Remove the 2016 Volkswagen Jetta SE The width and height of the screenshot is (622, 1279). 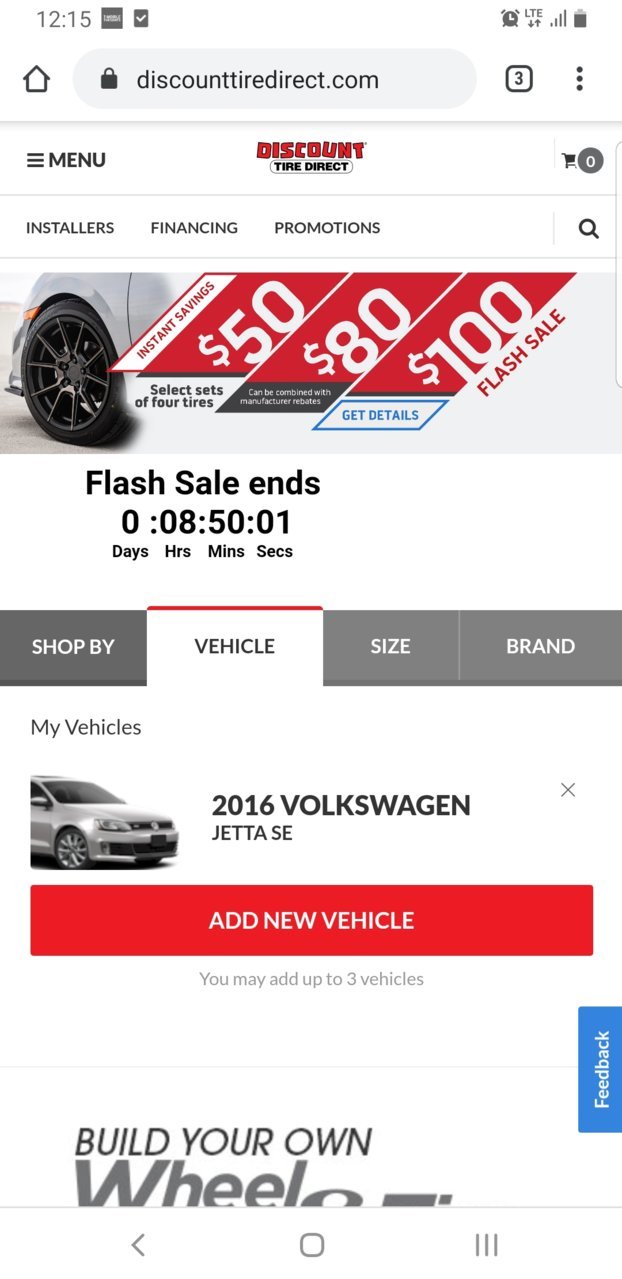(568, 790)
